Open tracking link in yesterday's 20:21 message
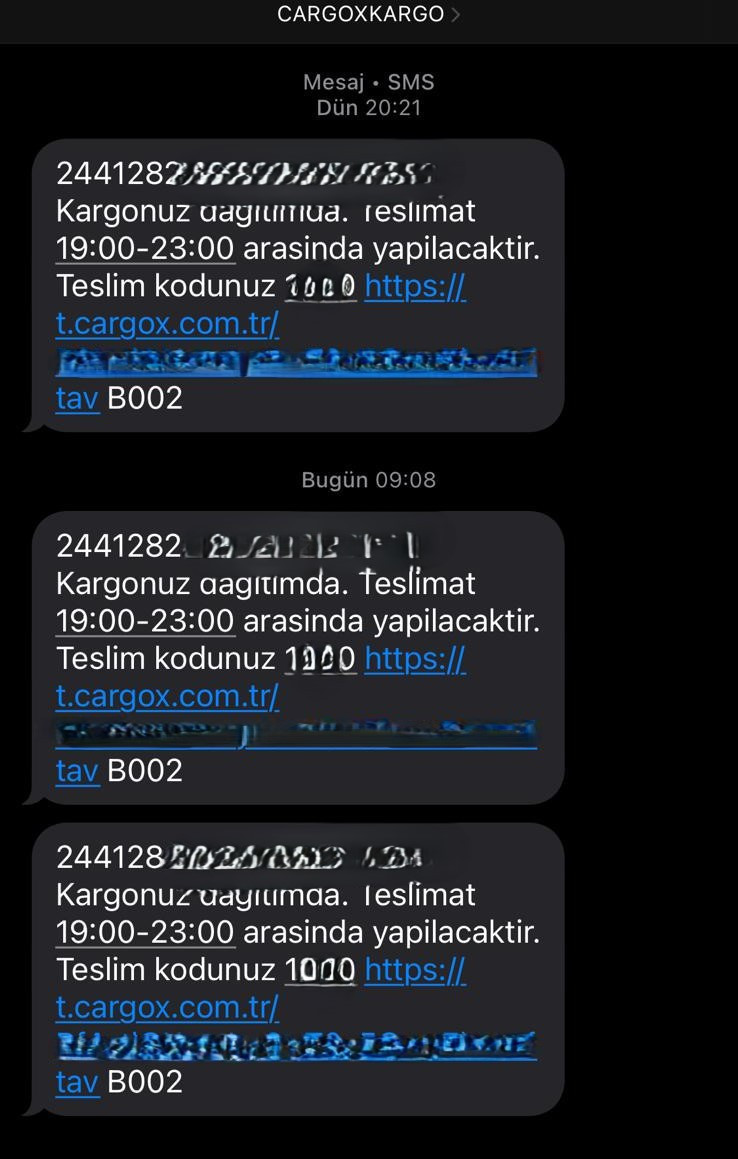 167,324
